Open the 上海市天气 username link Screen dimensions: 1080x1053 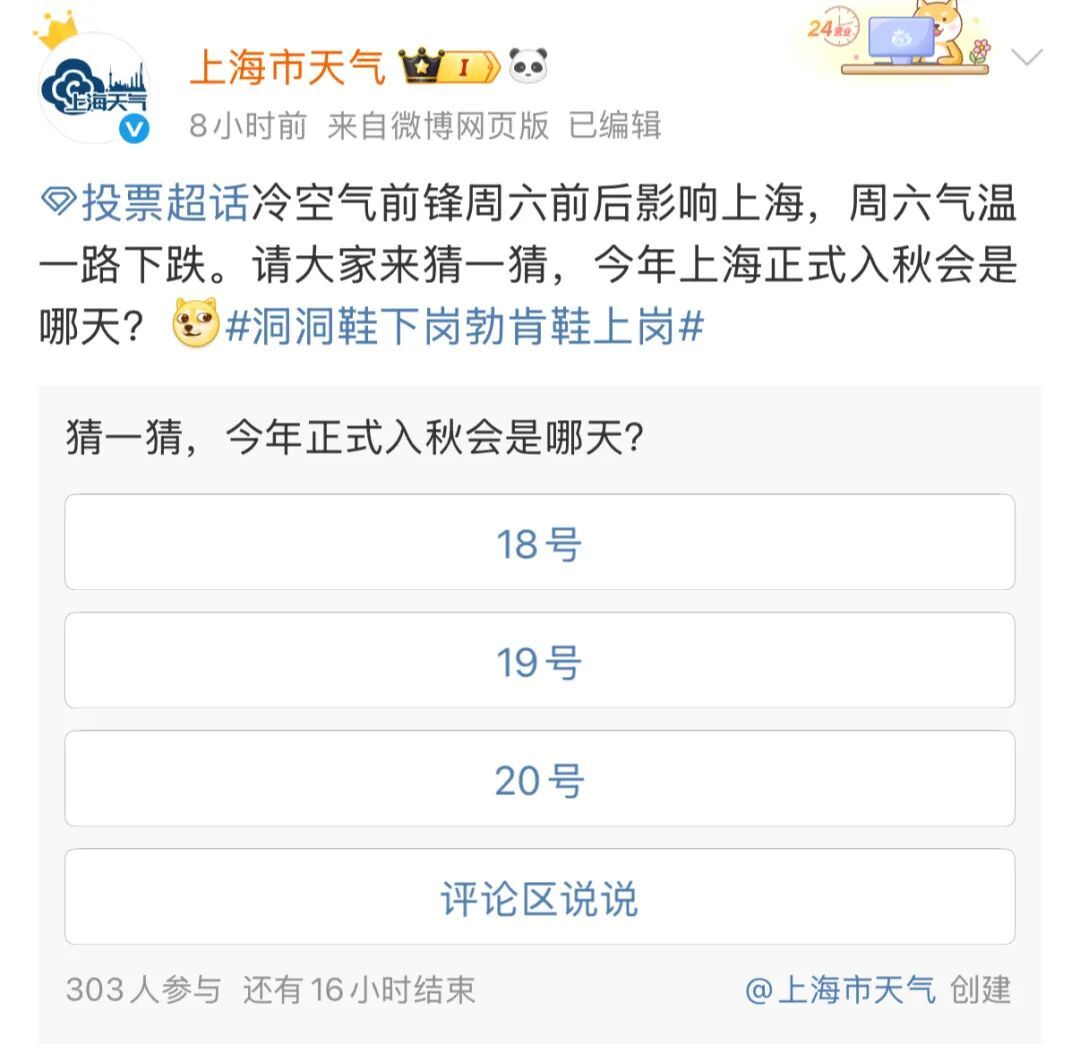point(287,68)
